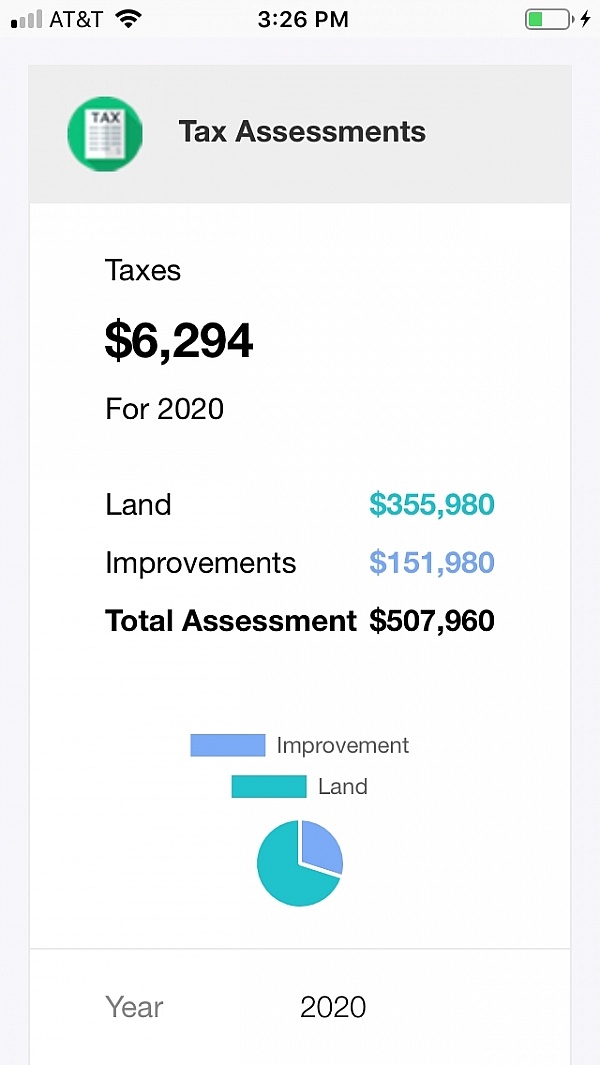Toggle the Land legend item on the chart
Image resolution: width=600 pixels, height=1065 pixels.
300,787
